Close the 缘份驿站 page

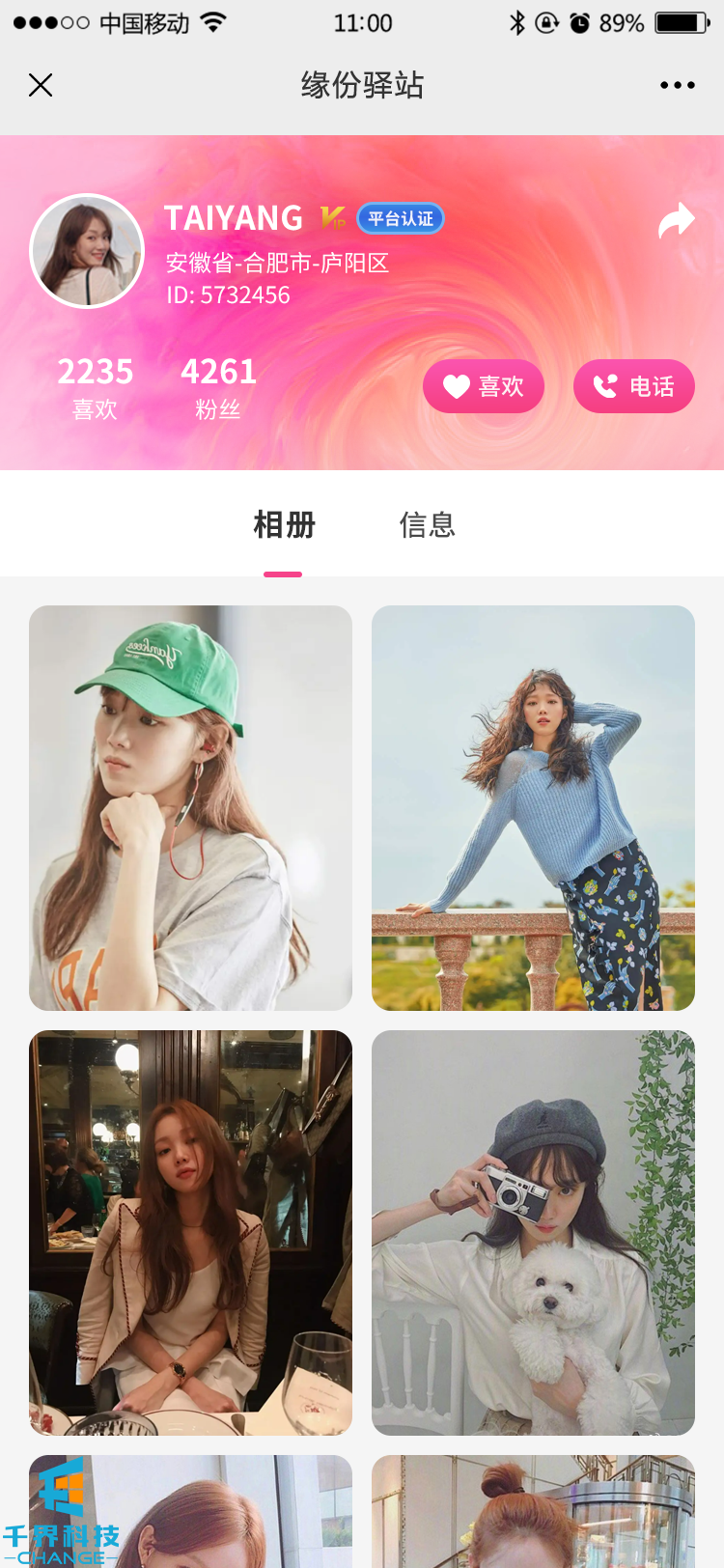tap(41, 86)
